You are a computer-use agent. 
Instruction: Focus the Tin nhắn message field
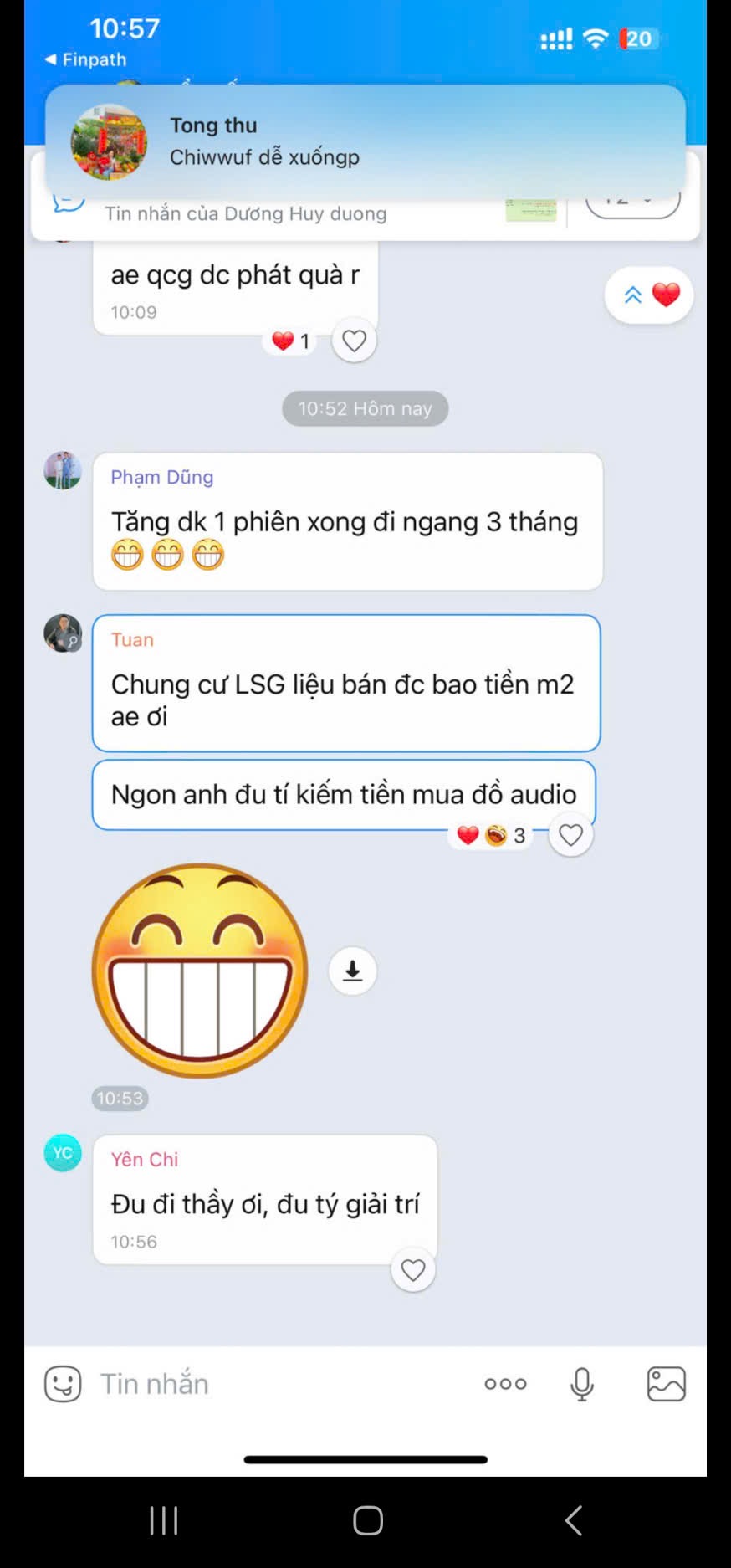(x=276, y=1384)
